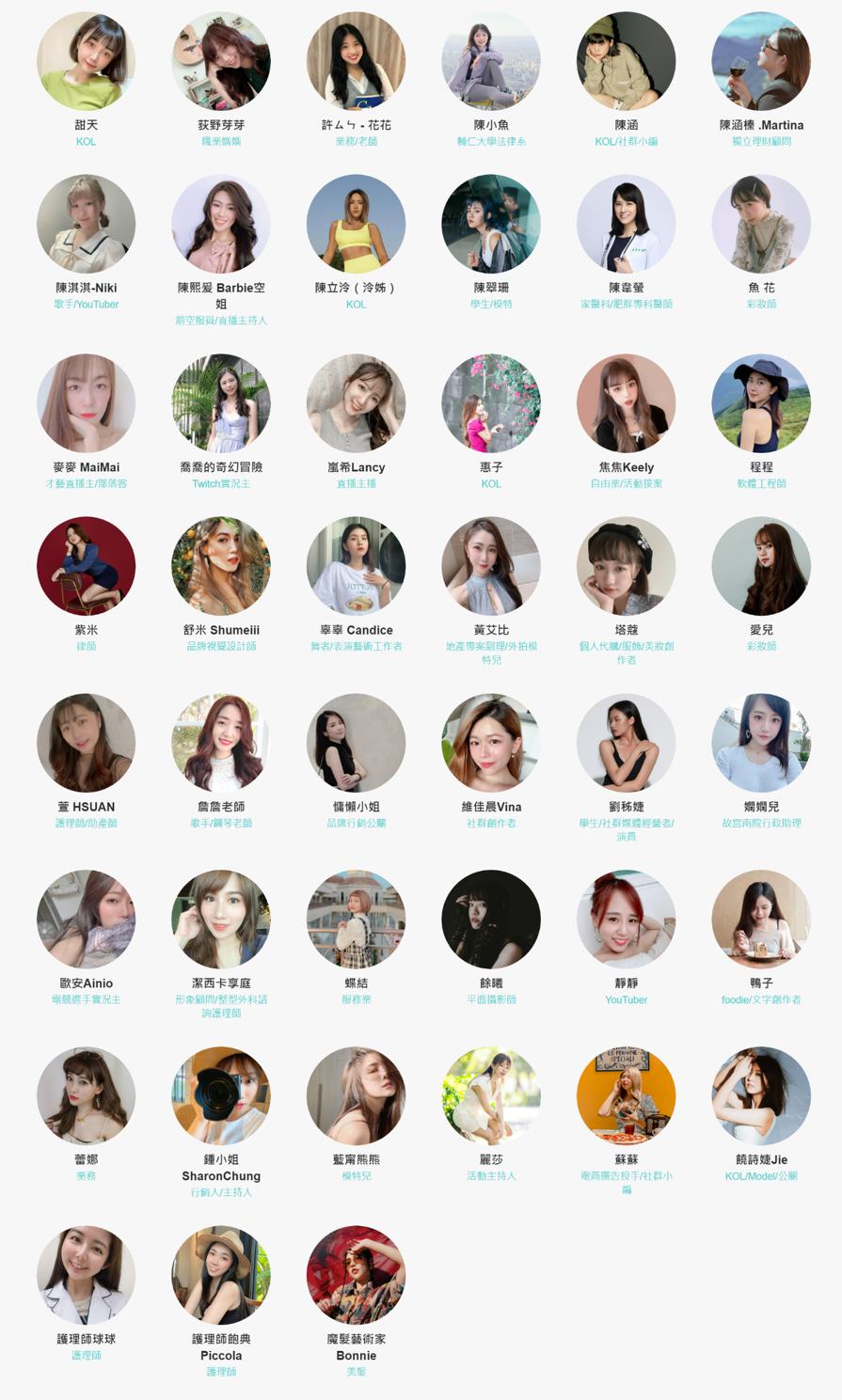Viewport: 842px width, 1400px height.
Task: View 荻野芽芽's profile card
Action: coord(221,61)
